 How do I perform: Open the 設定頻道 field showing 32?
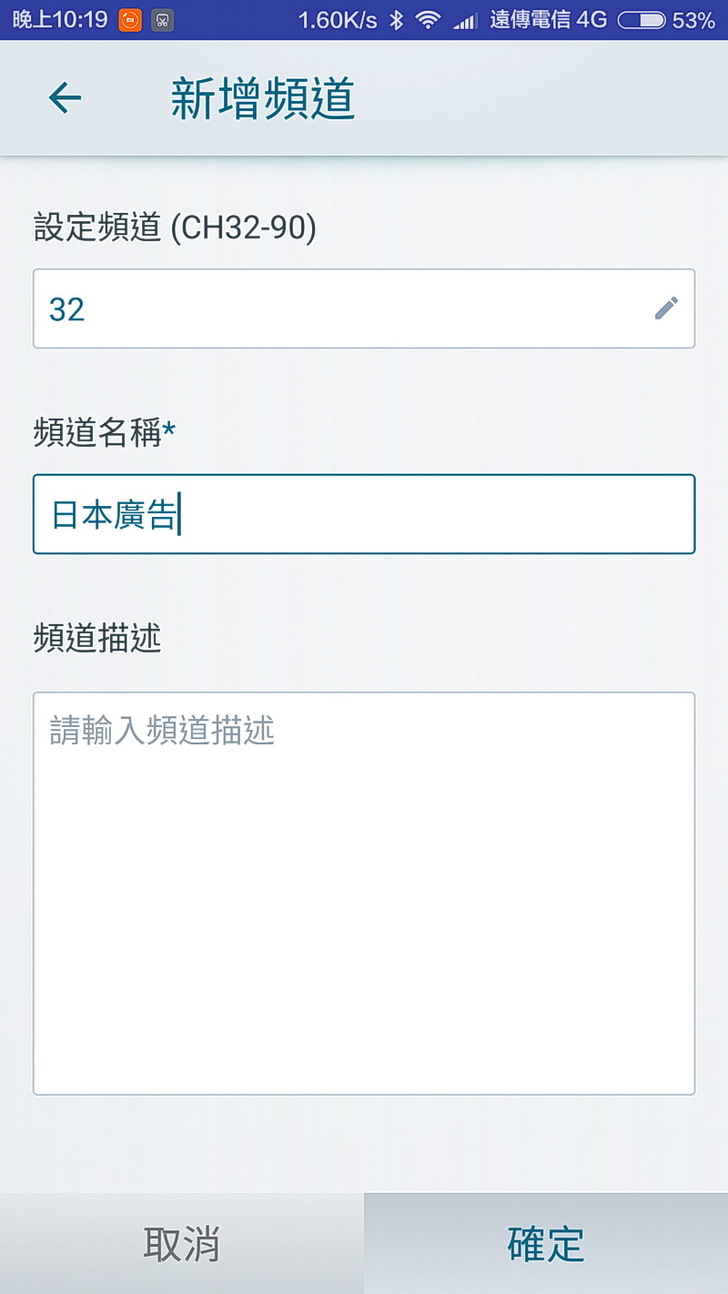point(340,309)
